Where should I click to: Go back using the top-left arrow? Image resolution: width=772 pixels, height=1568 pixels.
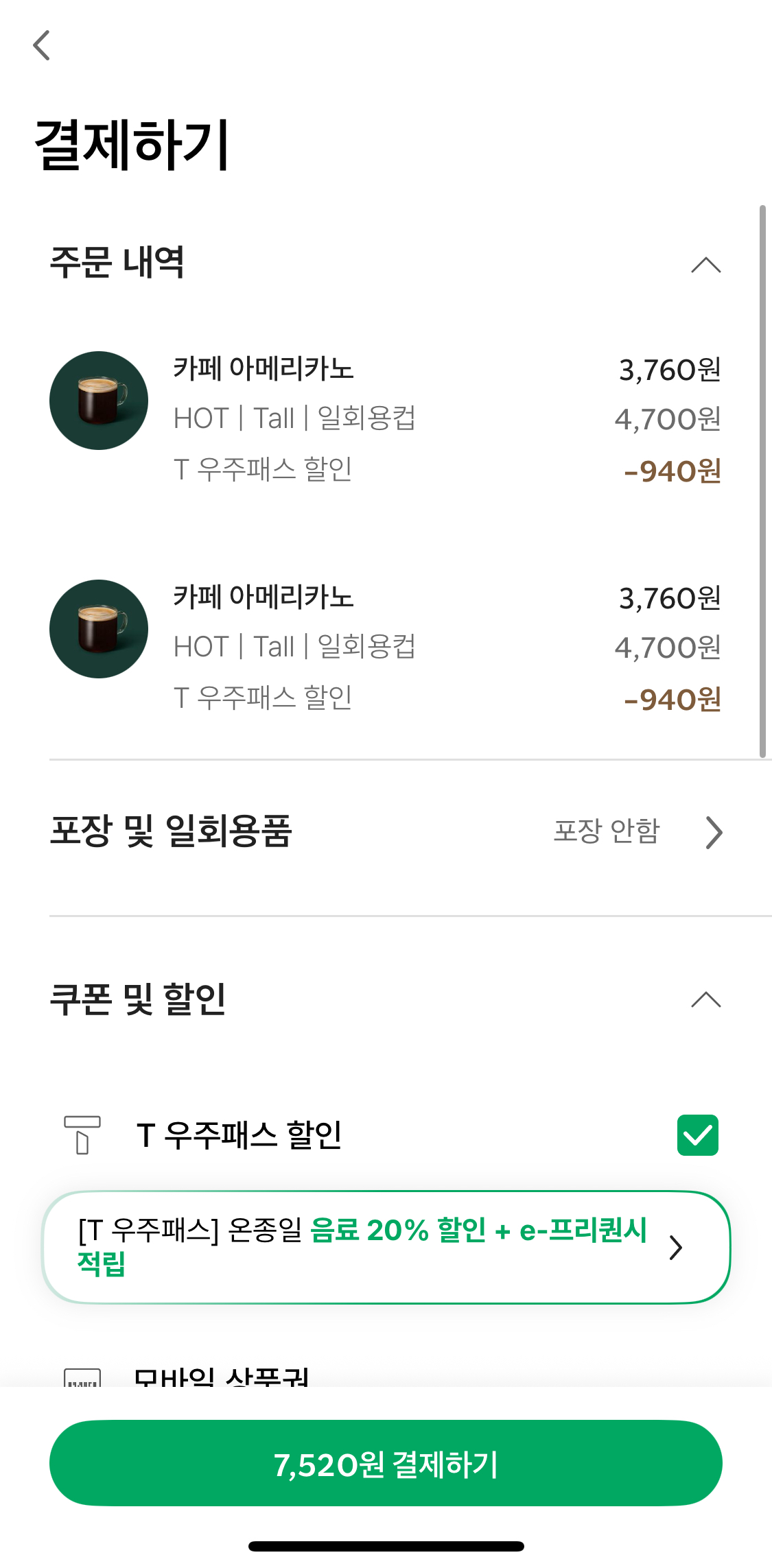(42, 45)
